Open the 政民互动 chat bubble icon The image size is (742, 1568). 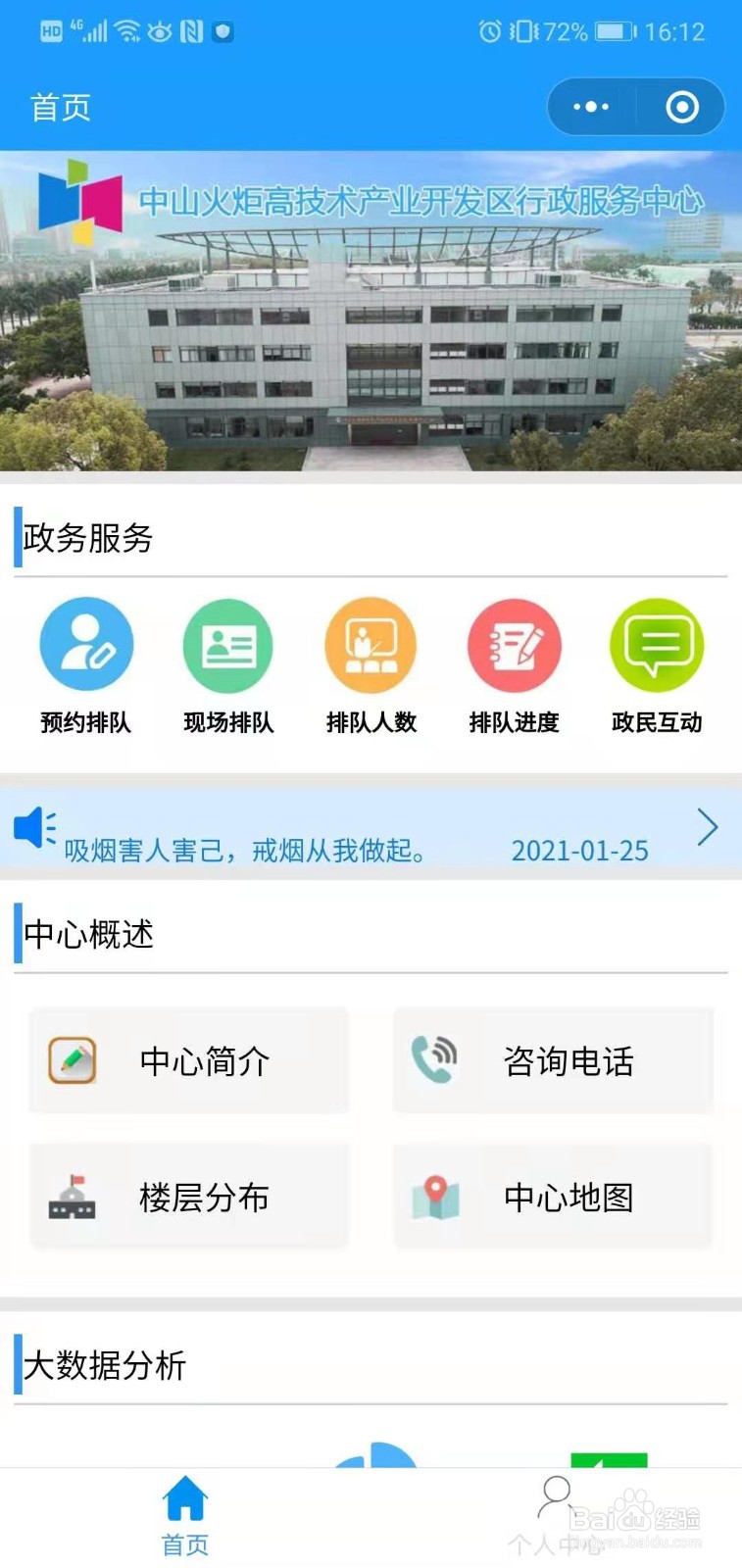point(658,647)
